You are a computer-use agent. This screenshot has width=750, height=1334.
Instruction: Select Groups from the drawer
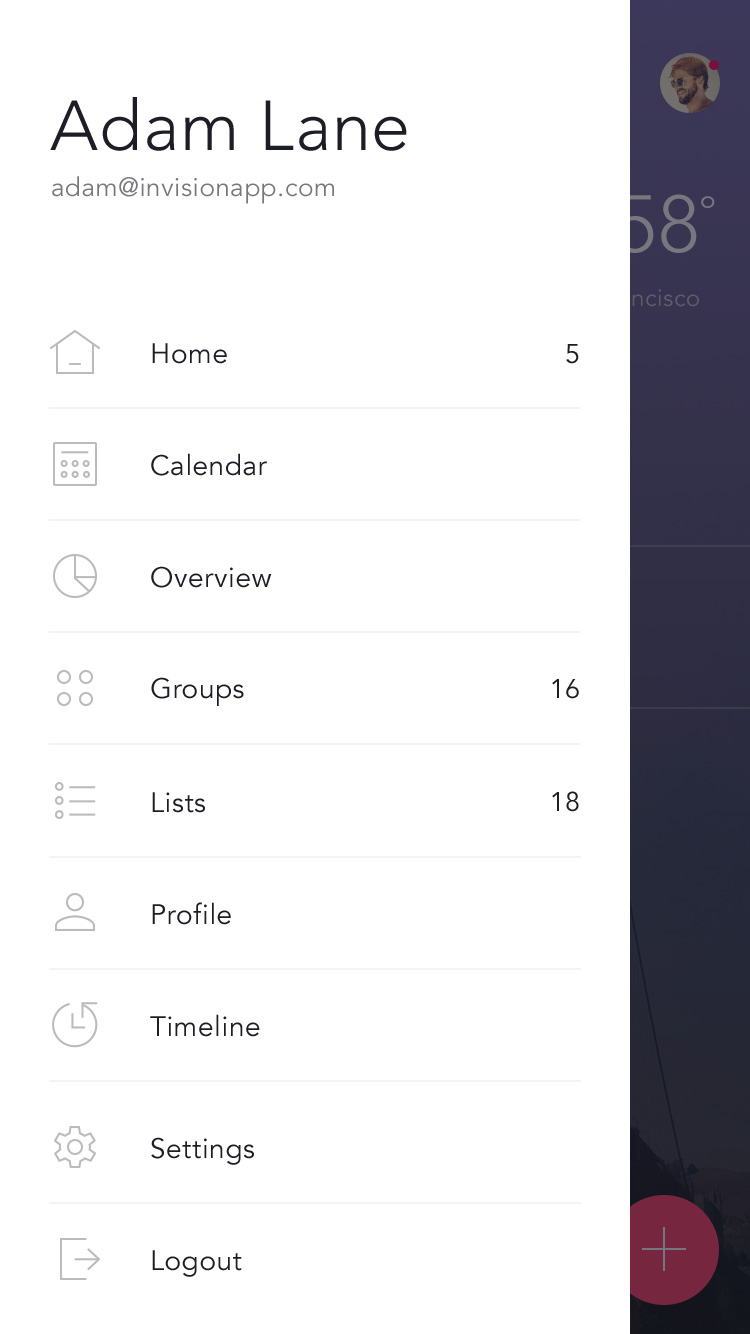click(314, 689)
